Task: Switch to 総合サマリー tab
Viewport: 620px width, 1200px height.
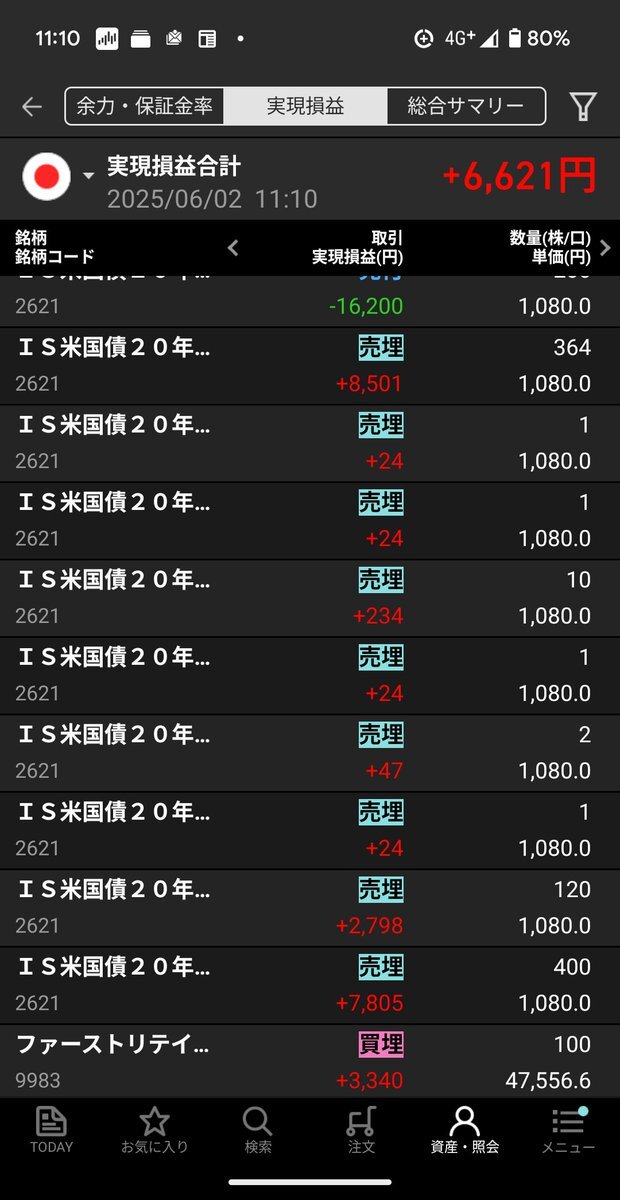Action: click(x=466, y=106)
